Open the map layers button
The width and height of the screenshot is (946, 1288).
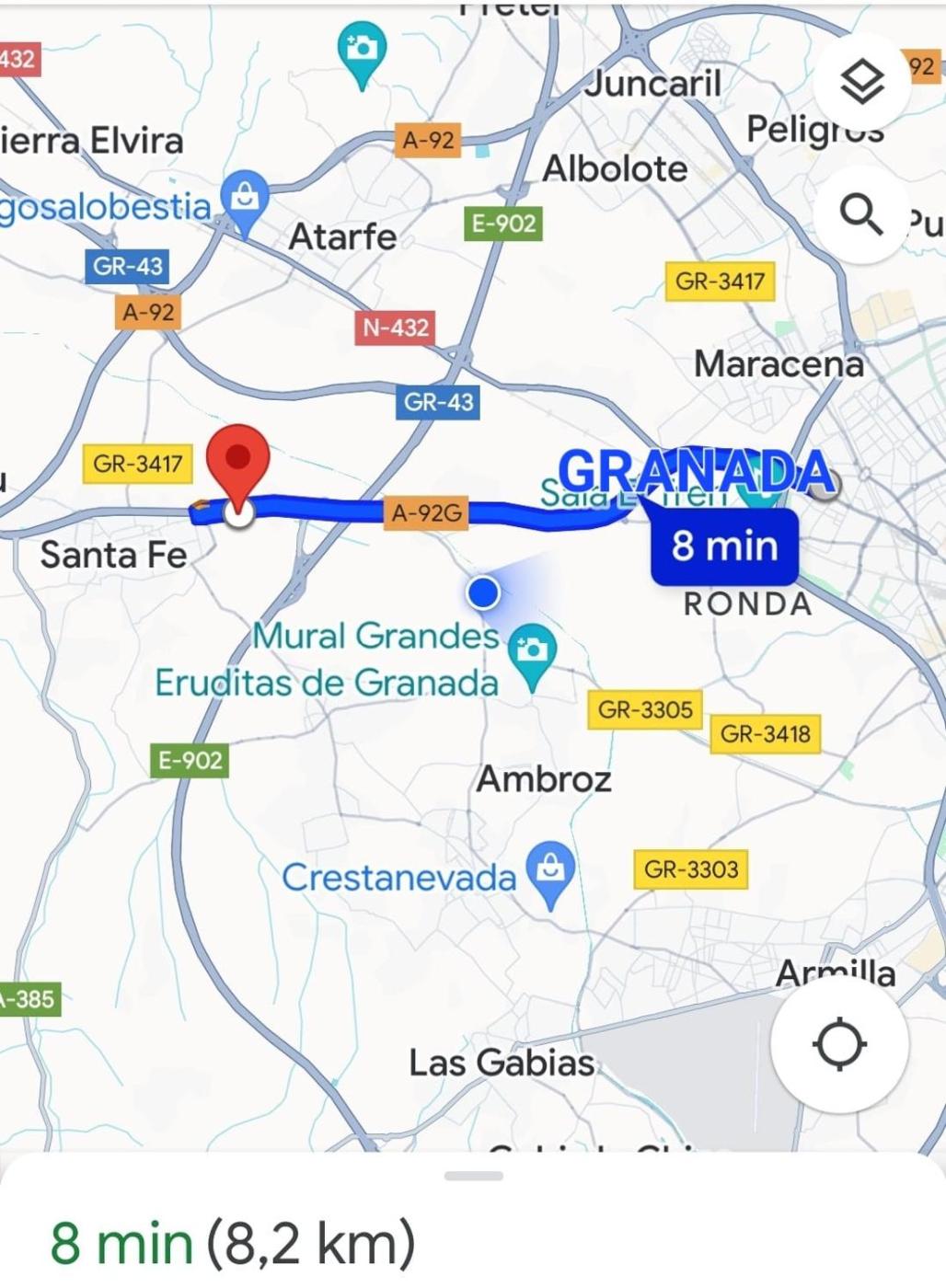[862, 83]
